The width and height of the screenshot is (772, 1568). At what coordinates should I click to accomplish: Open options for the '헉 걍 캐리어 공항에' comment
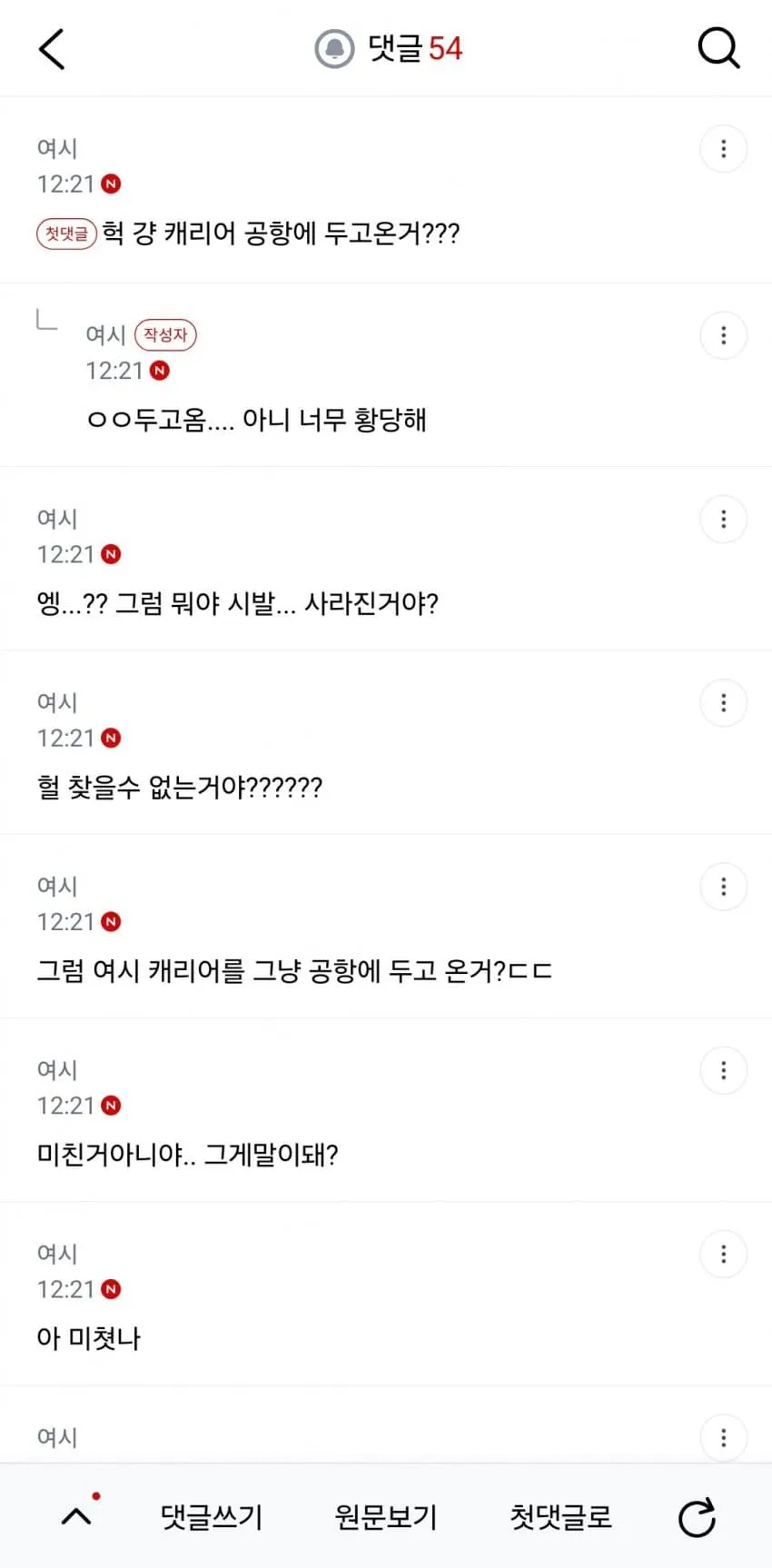click(723, 149)
